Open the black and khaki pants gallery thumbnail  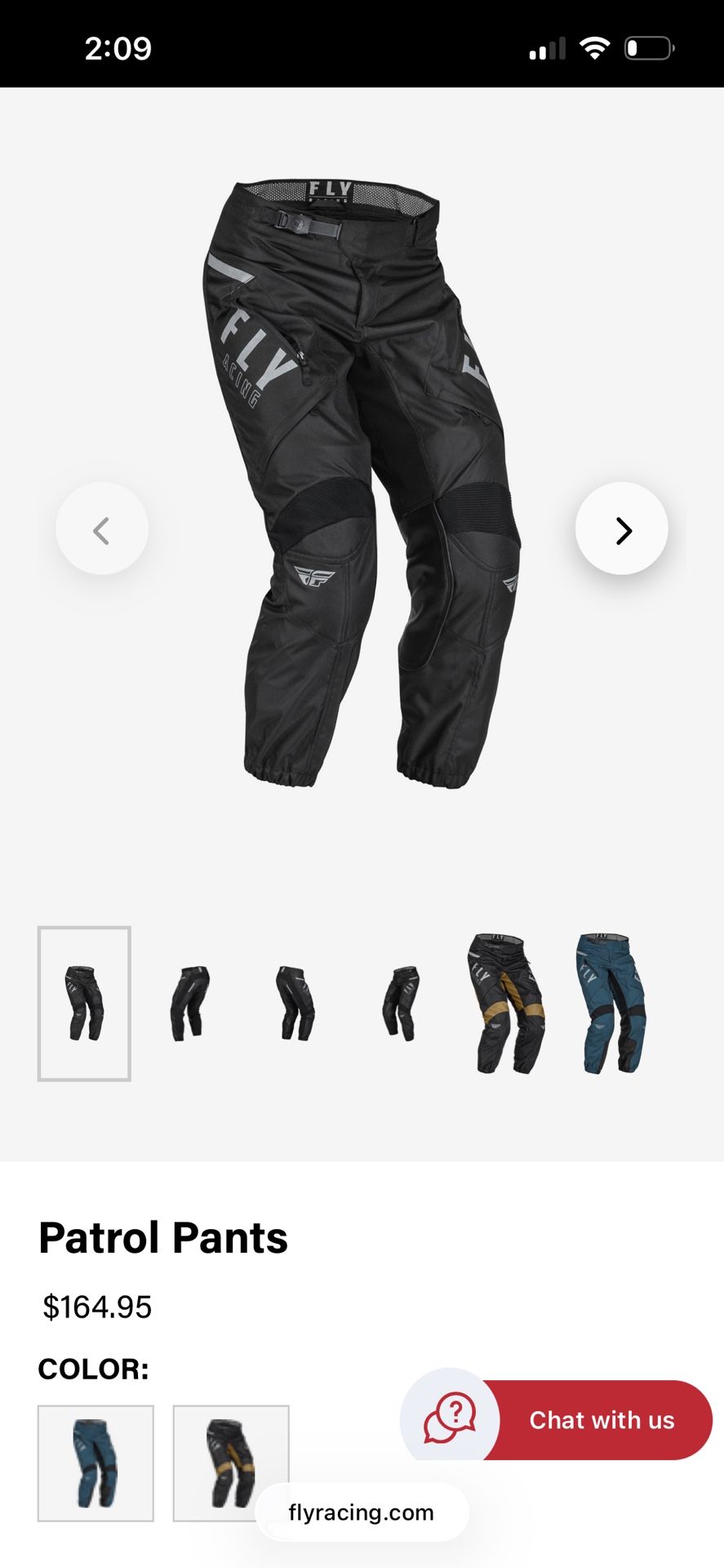[x=505, y=1003]
